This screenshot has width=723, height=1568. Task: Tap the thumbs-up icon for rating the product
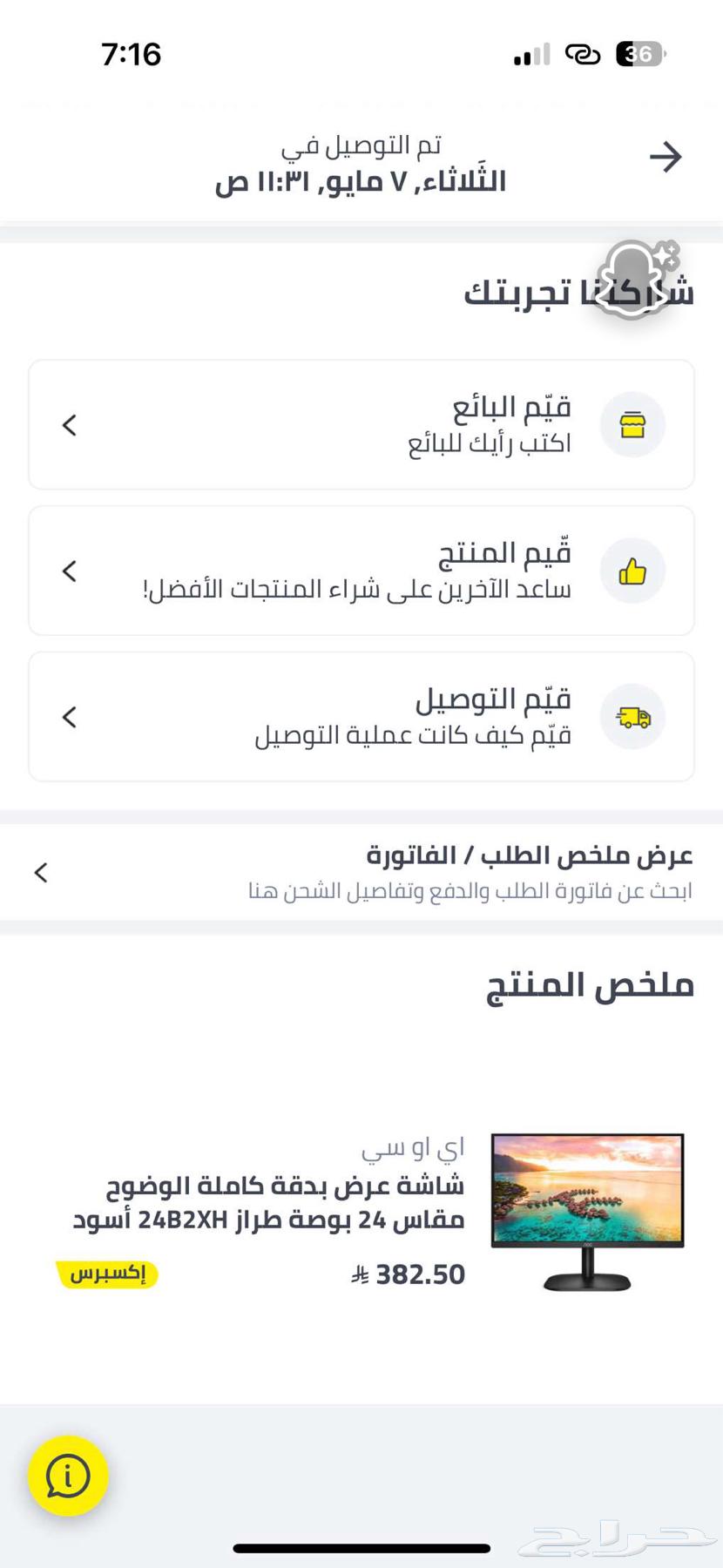(x=633, y=571)
